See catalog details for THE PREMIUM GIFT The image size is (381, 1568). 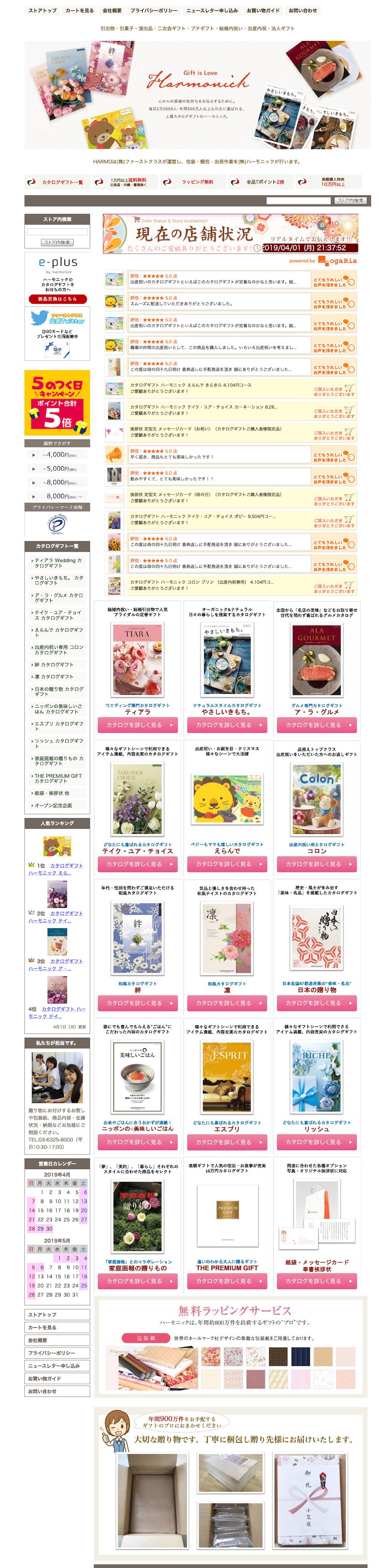[227, 1281]
